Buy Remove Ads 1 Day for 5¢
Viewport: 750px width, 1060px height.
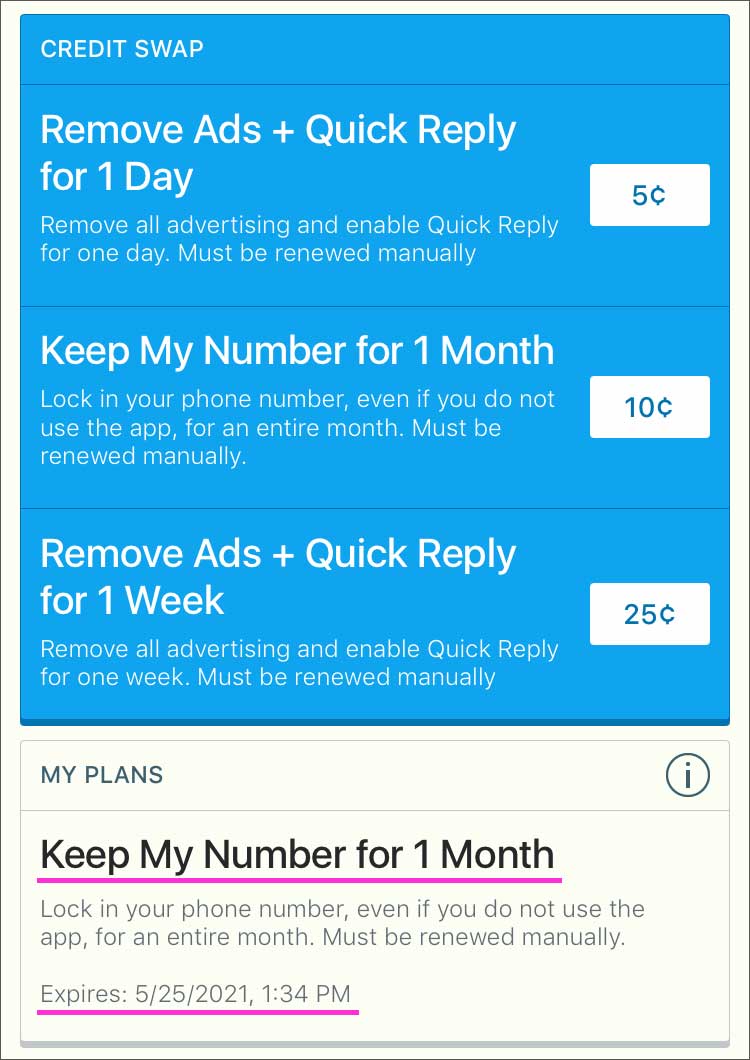649,195
